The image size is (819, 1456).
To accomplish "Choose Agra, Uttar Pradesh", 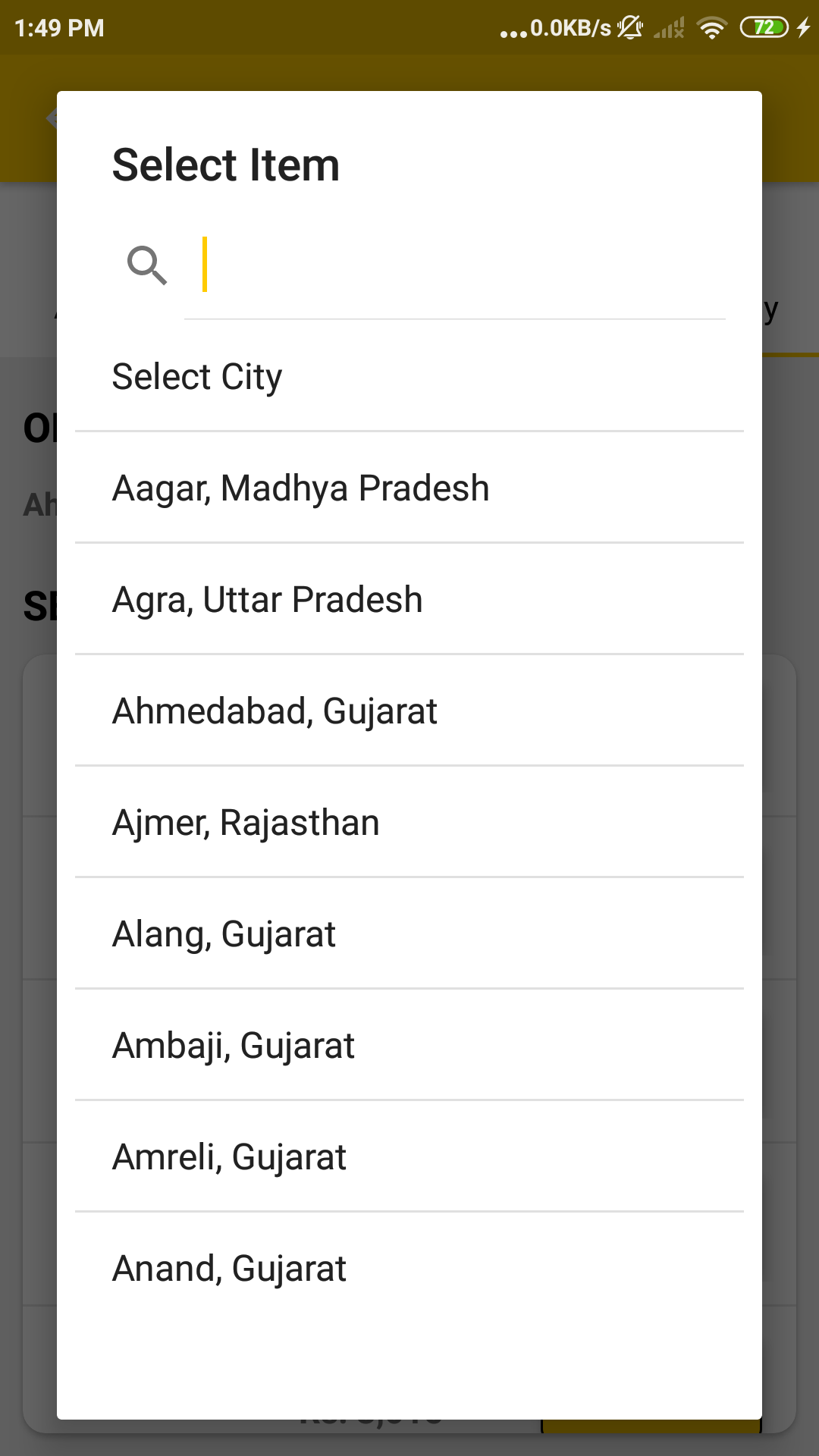I will [x=267, y=599].
